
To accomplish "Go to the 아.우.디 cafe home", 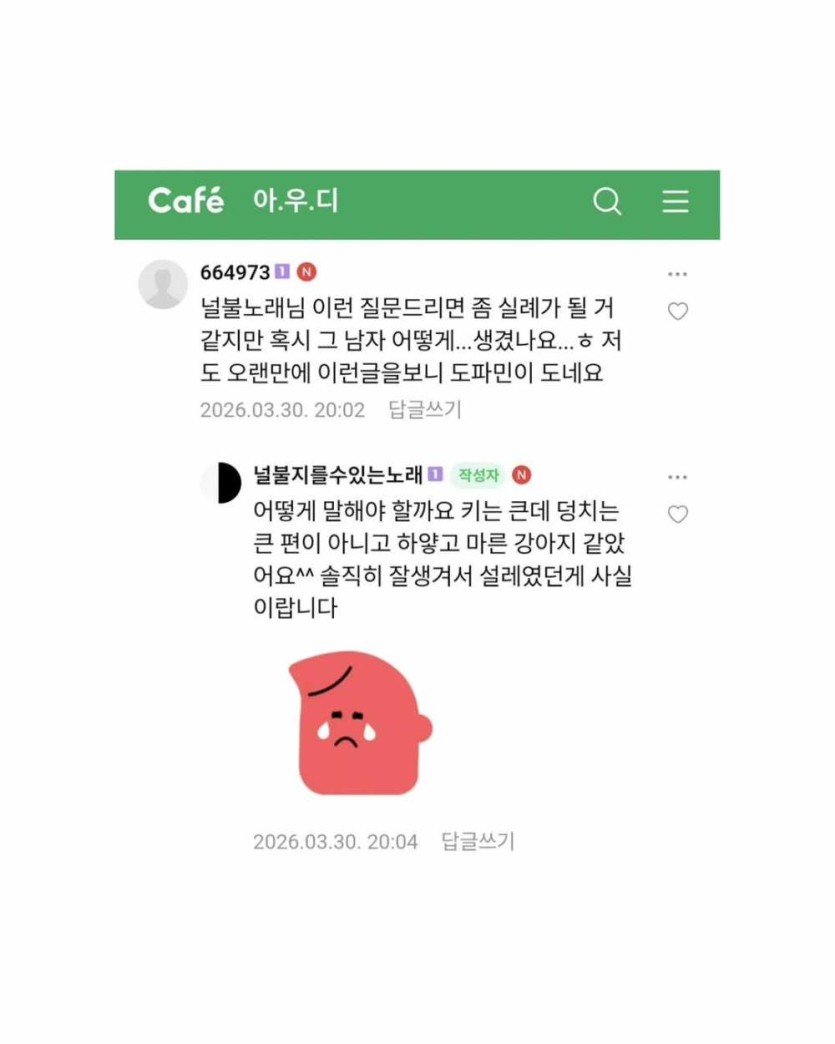I will point(296,201).
